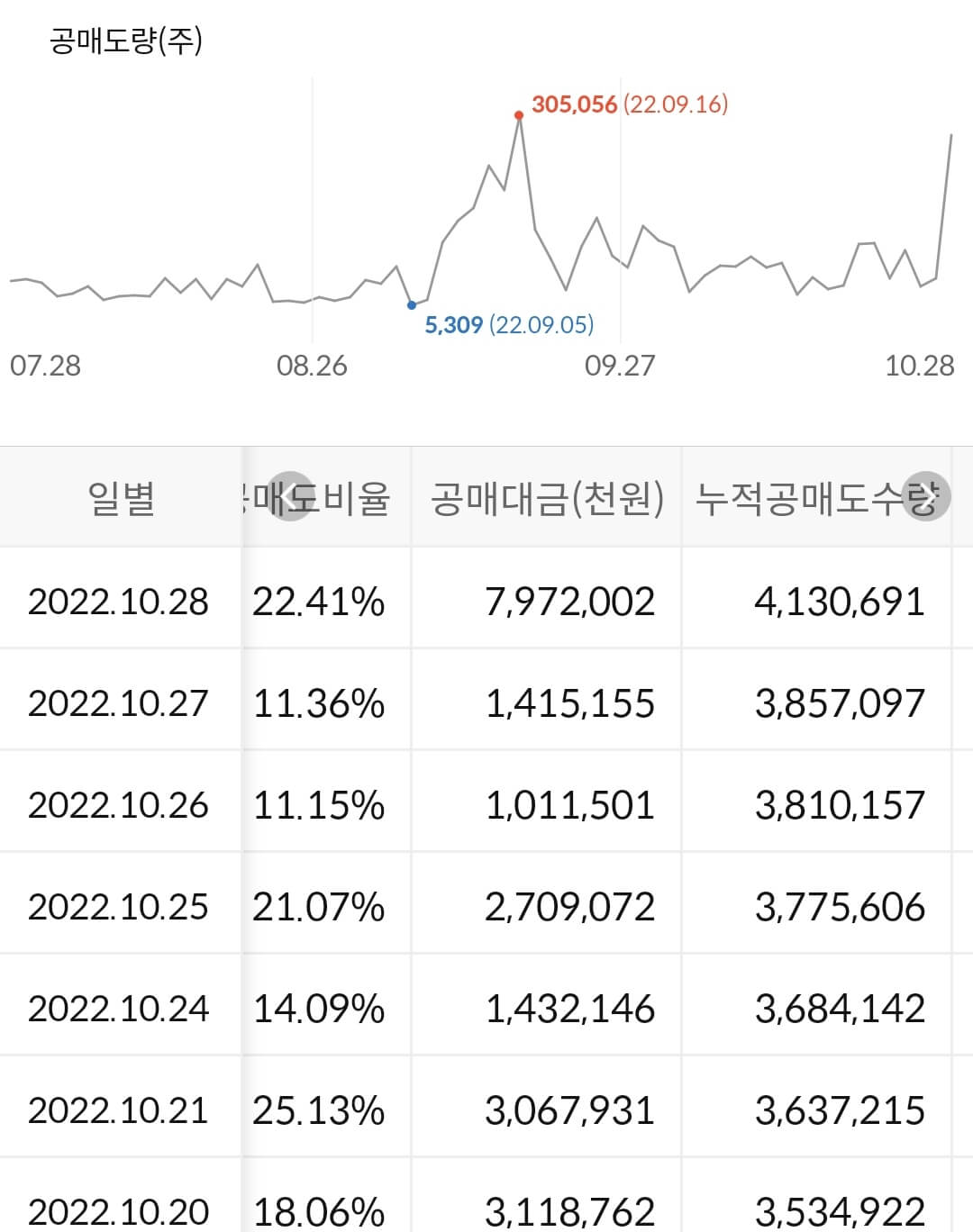Viewport: 973px width, 1232px height.
Task: Click the value 7,972,002 in the table
Action: click(569, 602)
